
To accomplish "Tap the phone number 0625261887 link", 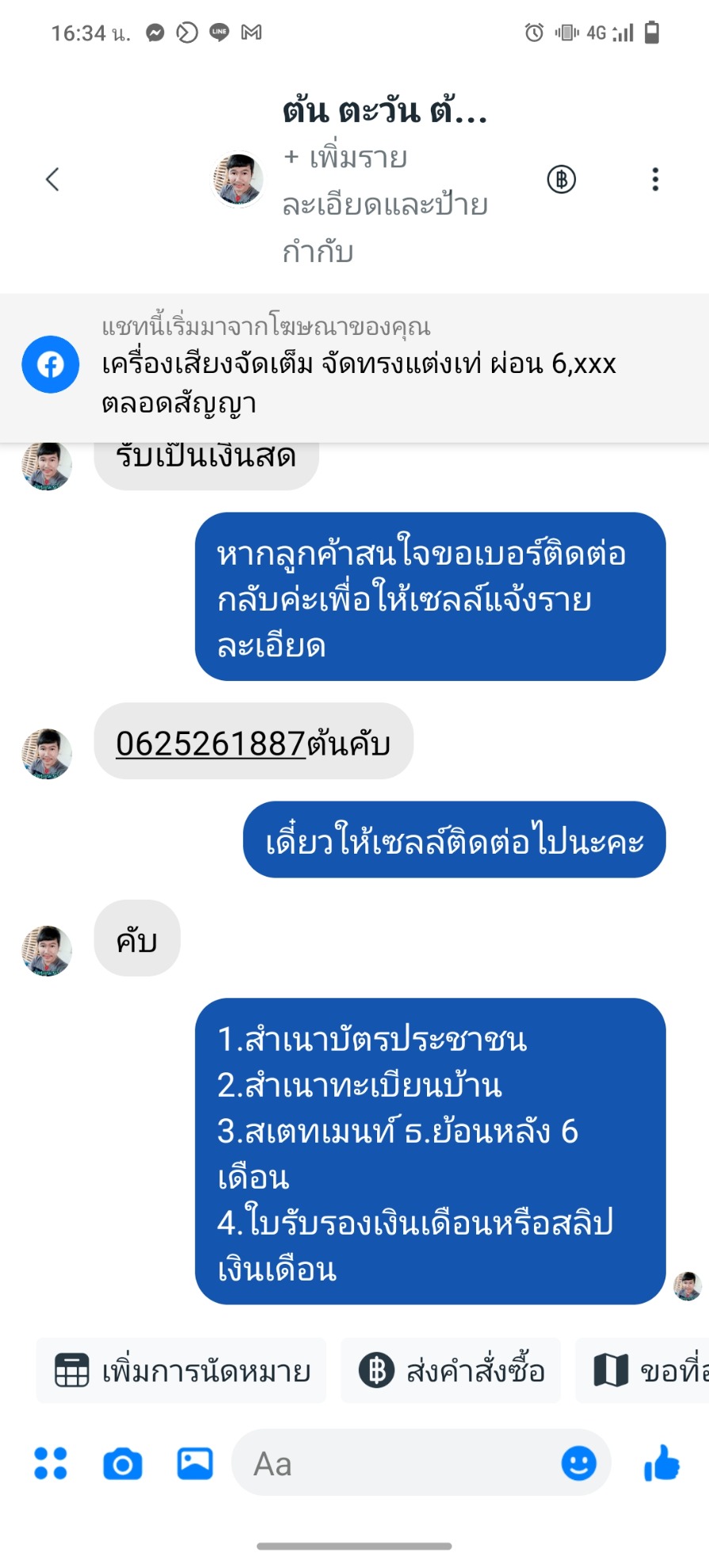I will [211, 744].
